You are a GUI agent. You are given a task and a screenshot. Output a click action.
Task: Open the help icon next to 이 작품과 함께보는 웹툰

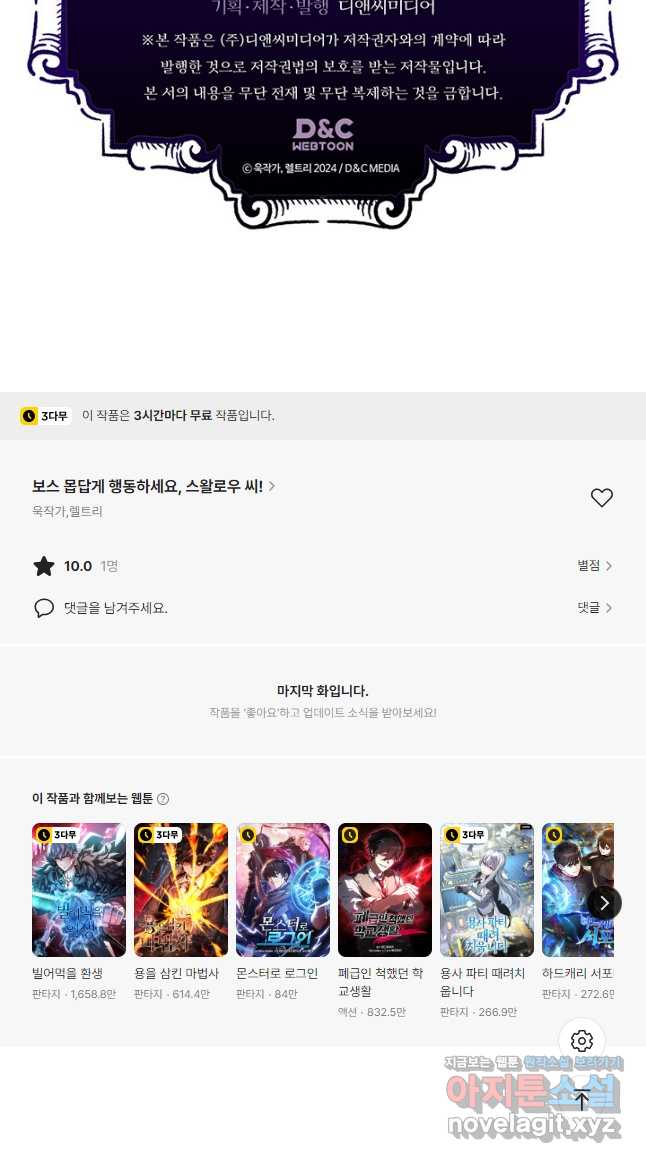click(x=163, y=799)
